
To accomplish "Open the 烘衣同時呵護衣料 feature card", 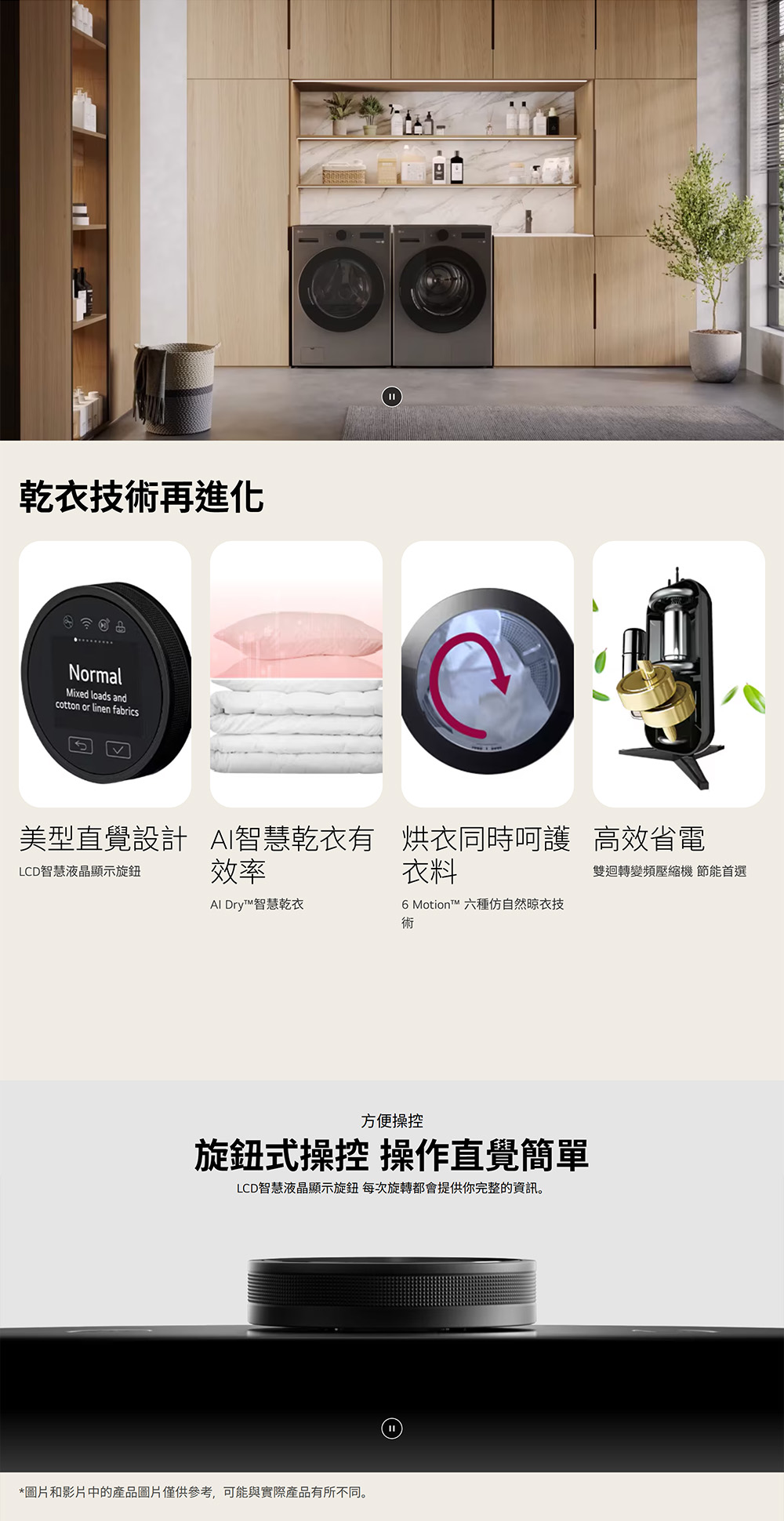I will [488, 674].
